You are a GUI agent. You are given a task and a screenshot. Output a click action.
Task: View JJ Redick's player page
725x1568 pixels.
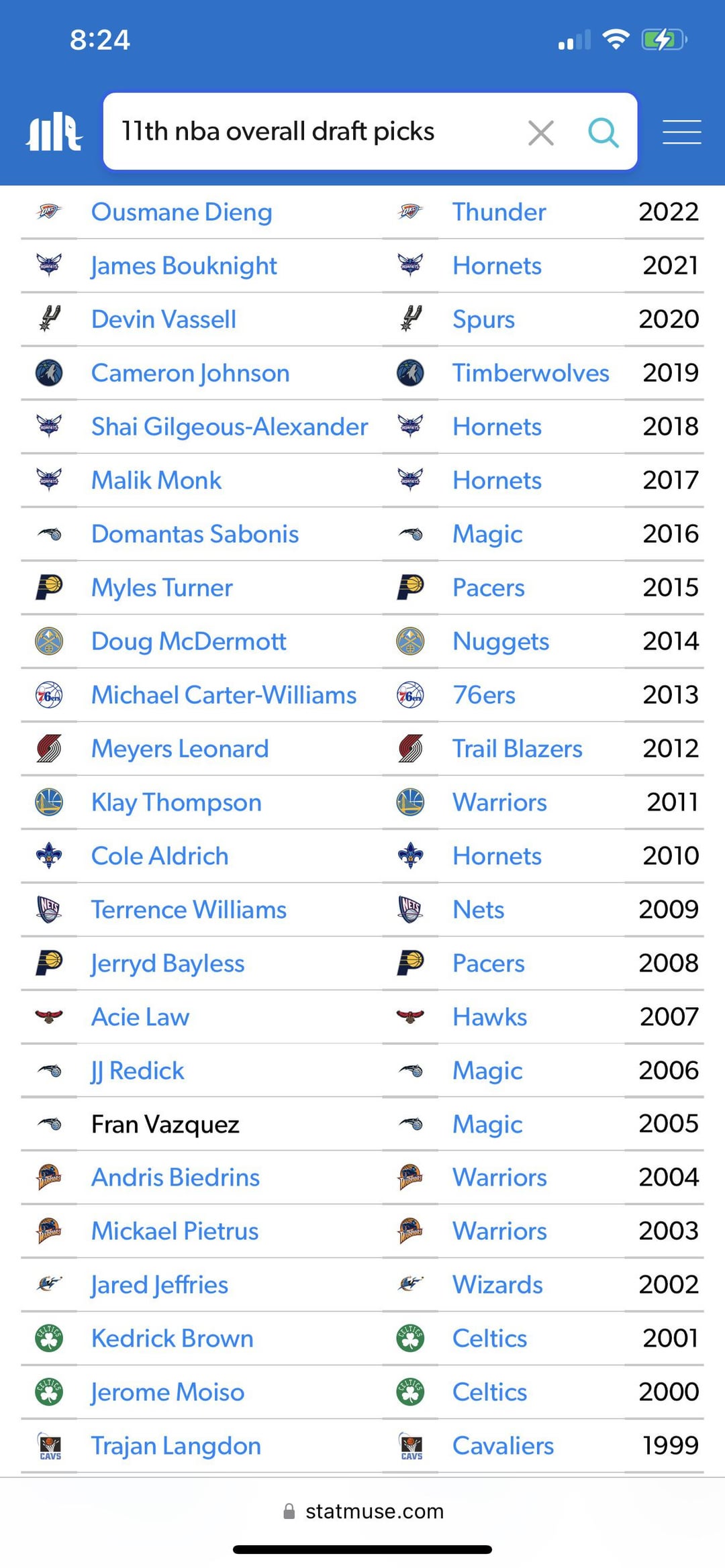tap(138, 1071)
